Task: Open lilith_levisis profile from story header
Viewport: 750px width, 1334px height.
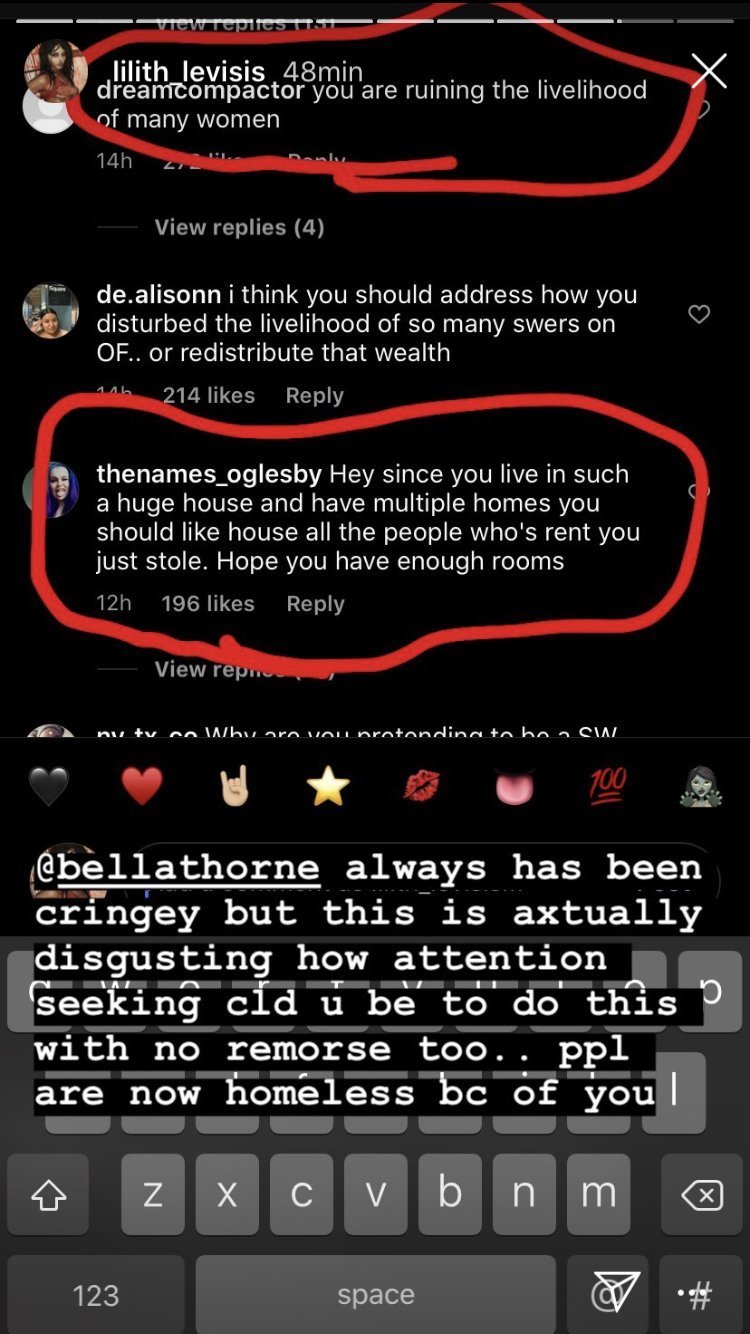Action: pyautogui.click(x=188, y=71)
